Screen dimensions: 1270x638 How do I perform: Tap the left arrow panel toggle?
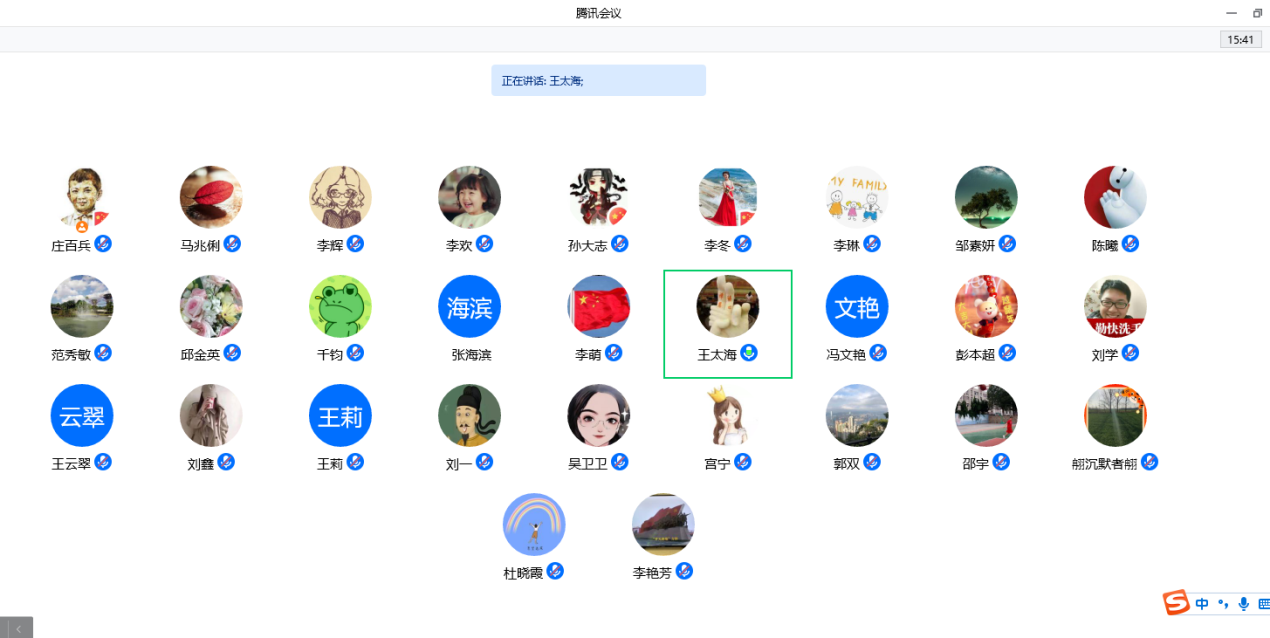click(17, 628)
